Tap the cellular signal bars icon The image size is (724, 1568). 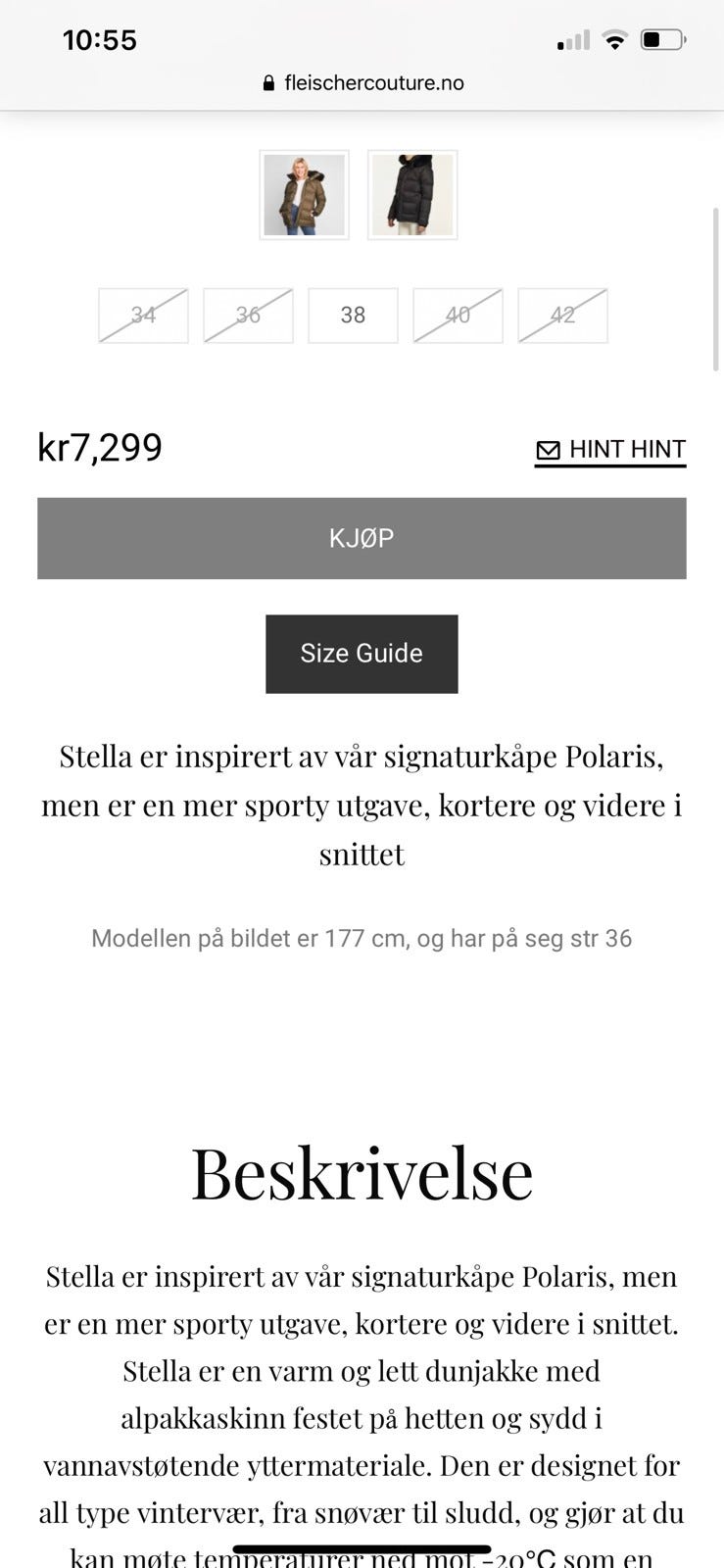click(x=573, y=39)
